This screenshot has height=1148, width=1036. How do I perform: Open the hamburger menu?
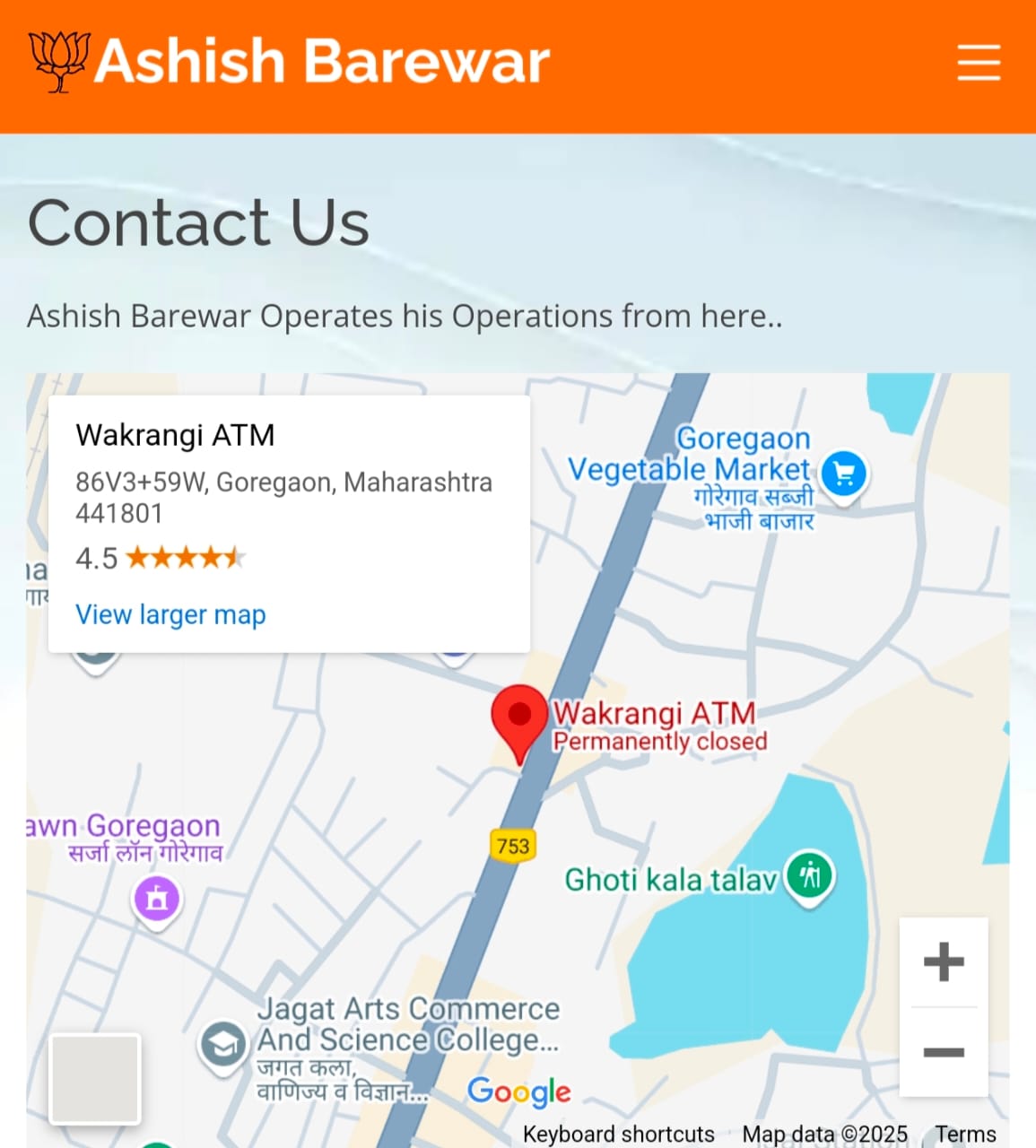[978, 63]
